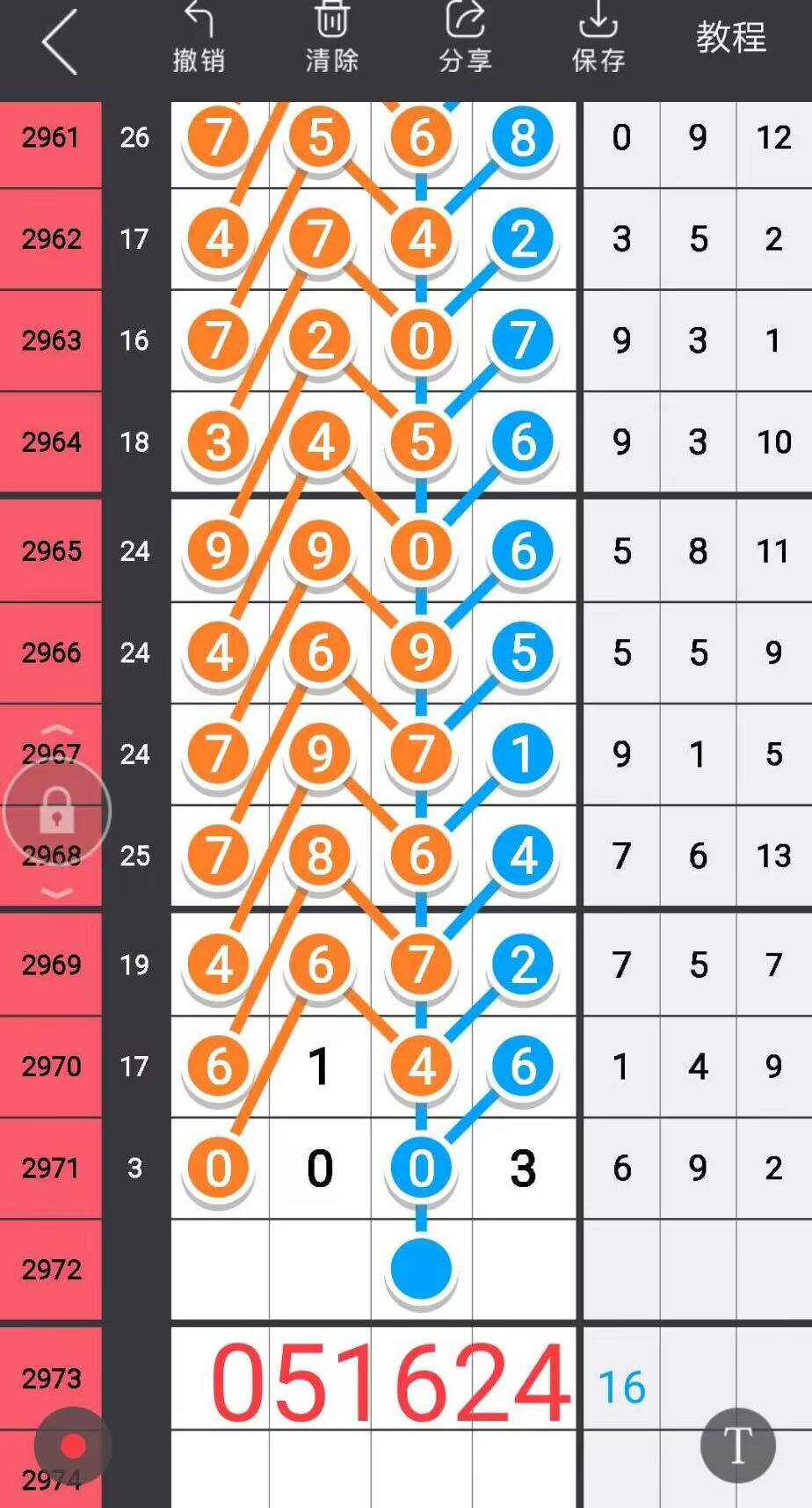This screenshot has height=1508, width=812.
Task: Go back using the top-left arrow
Action: 60,42
